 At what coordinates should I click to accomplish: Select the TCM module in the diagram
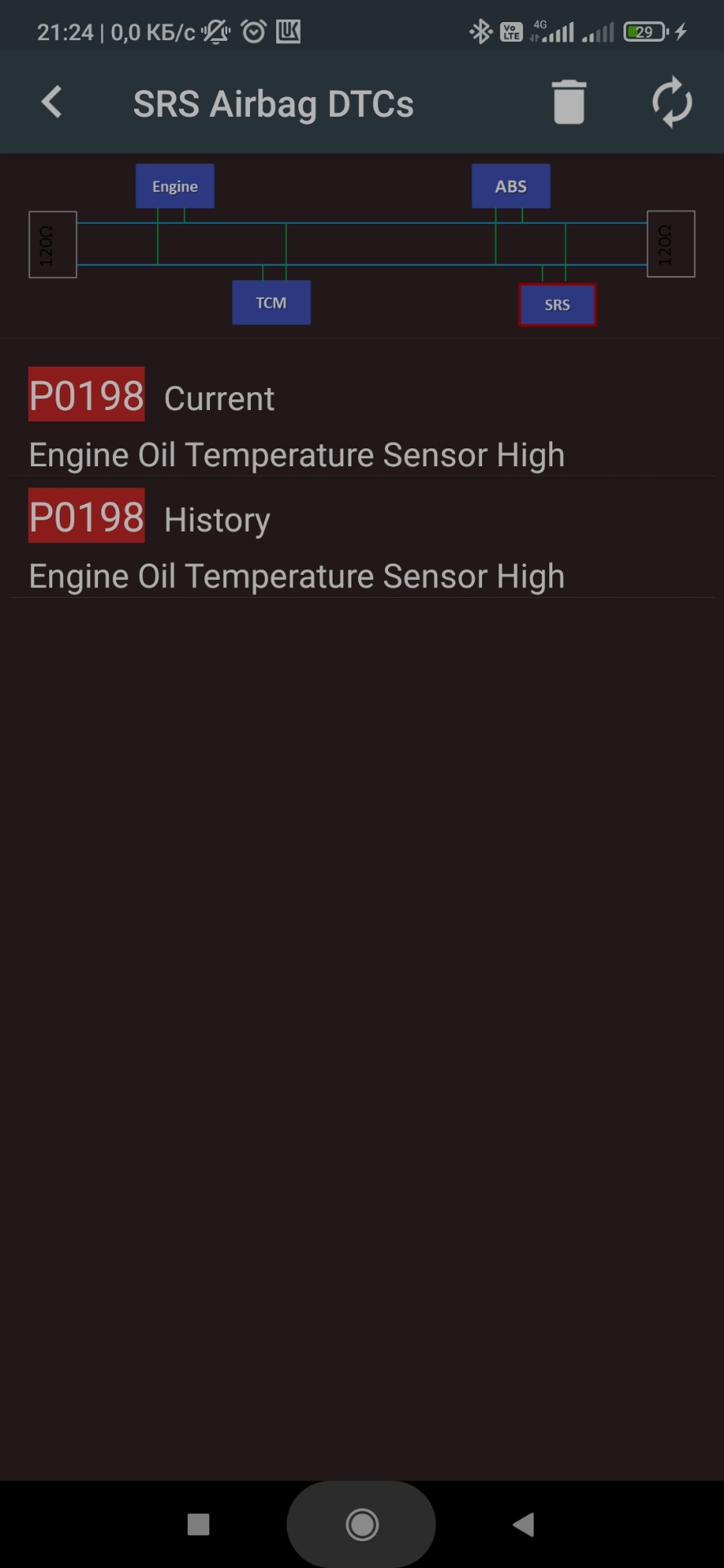271,303
